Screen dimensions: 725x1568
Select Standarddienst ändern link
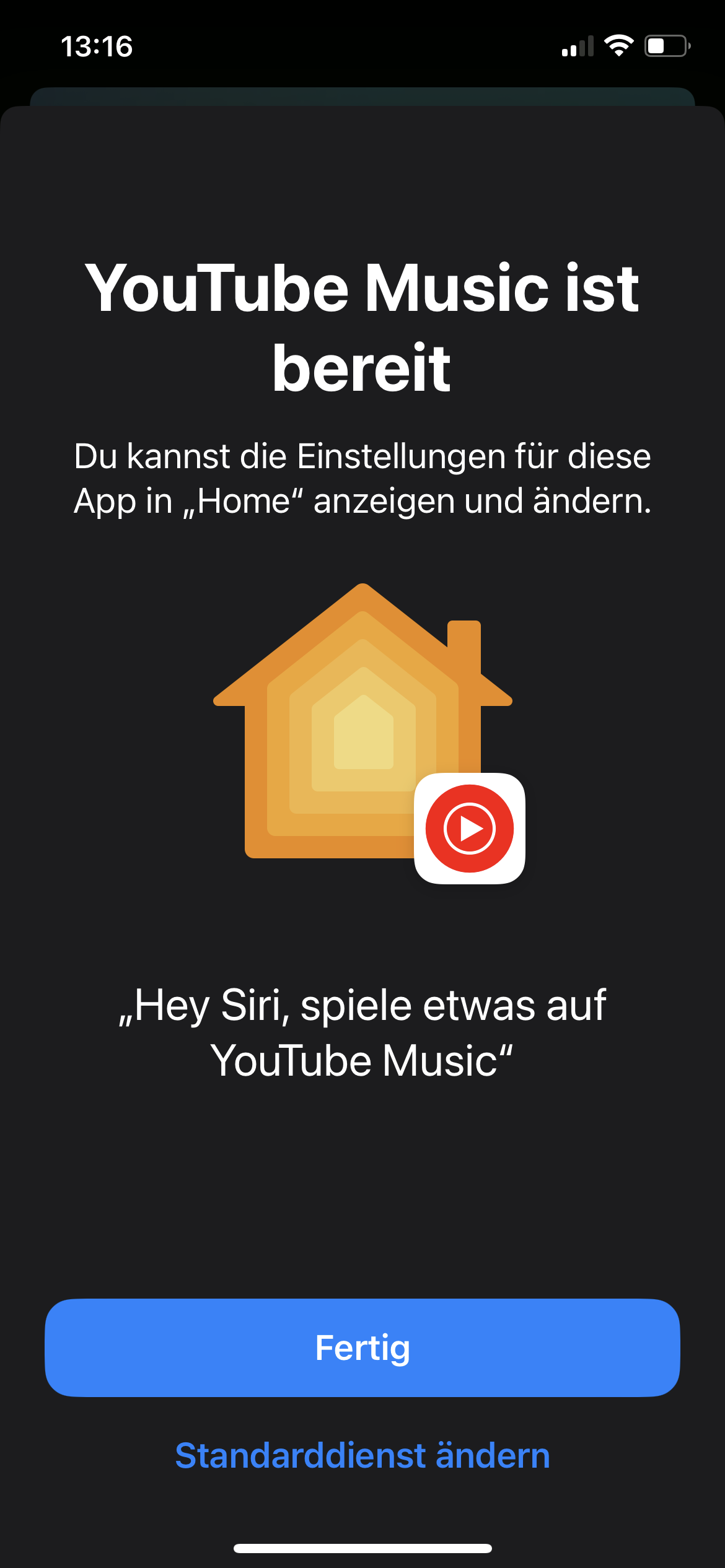click(x=362, y=1455)
